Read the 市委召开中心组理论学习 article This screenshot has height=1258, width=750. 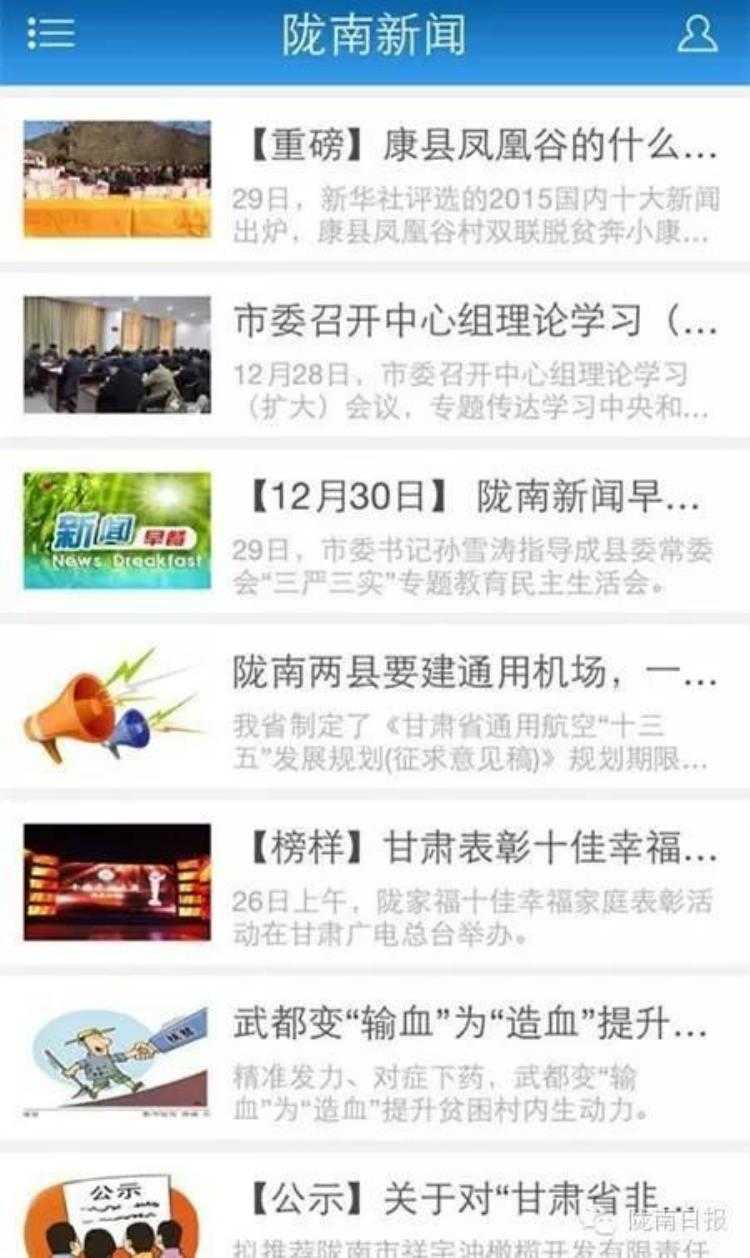(474, 322)
